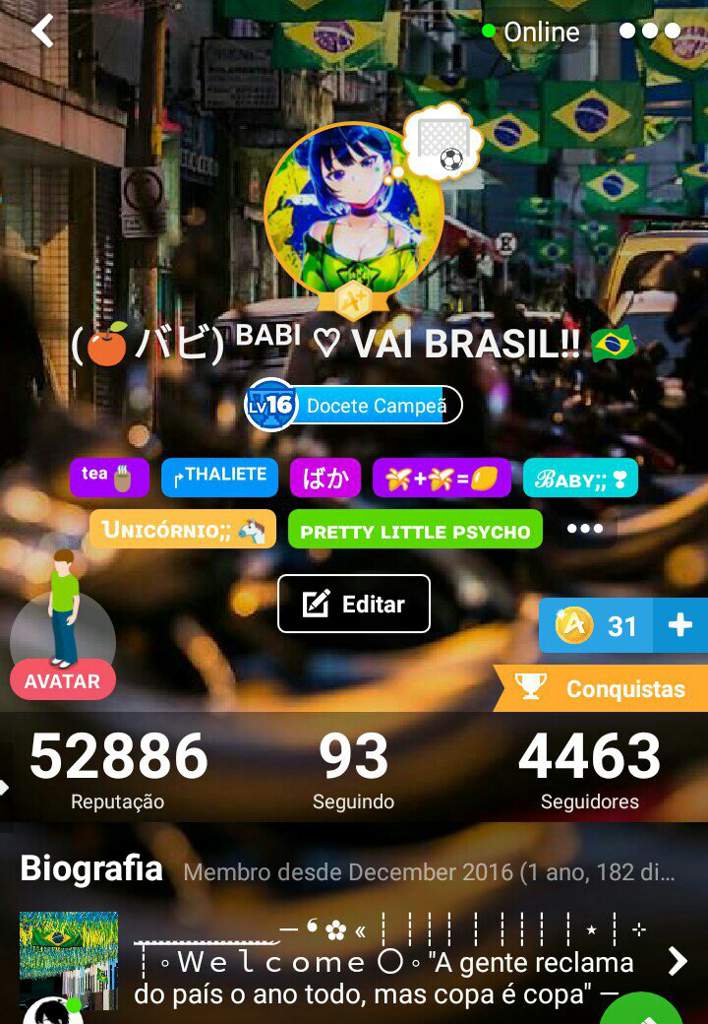View the 93 Seguindo list
Image resolution: width=708 pixels, height=1024 pixels.
tap(353, 768)
